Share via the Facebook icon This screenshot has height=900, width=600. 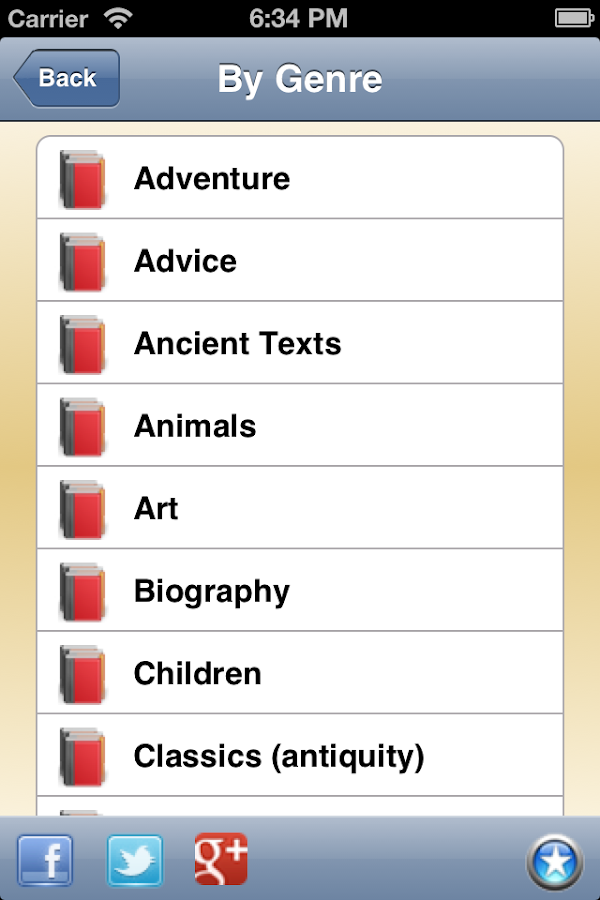pos(45,860)
